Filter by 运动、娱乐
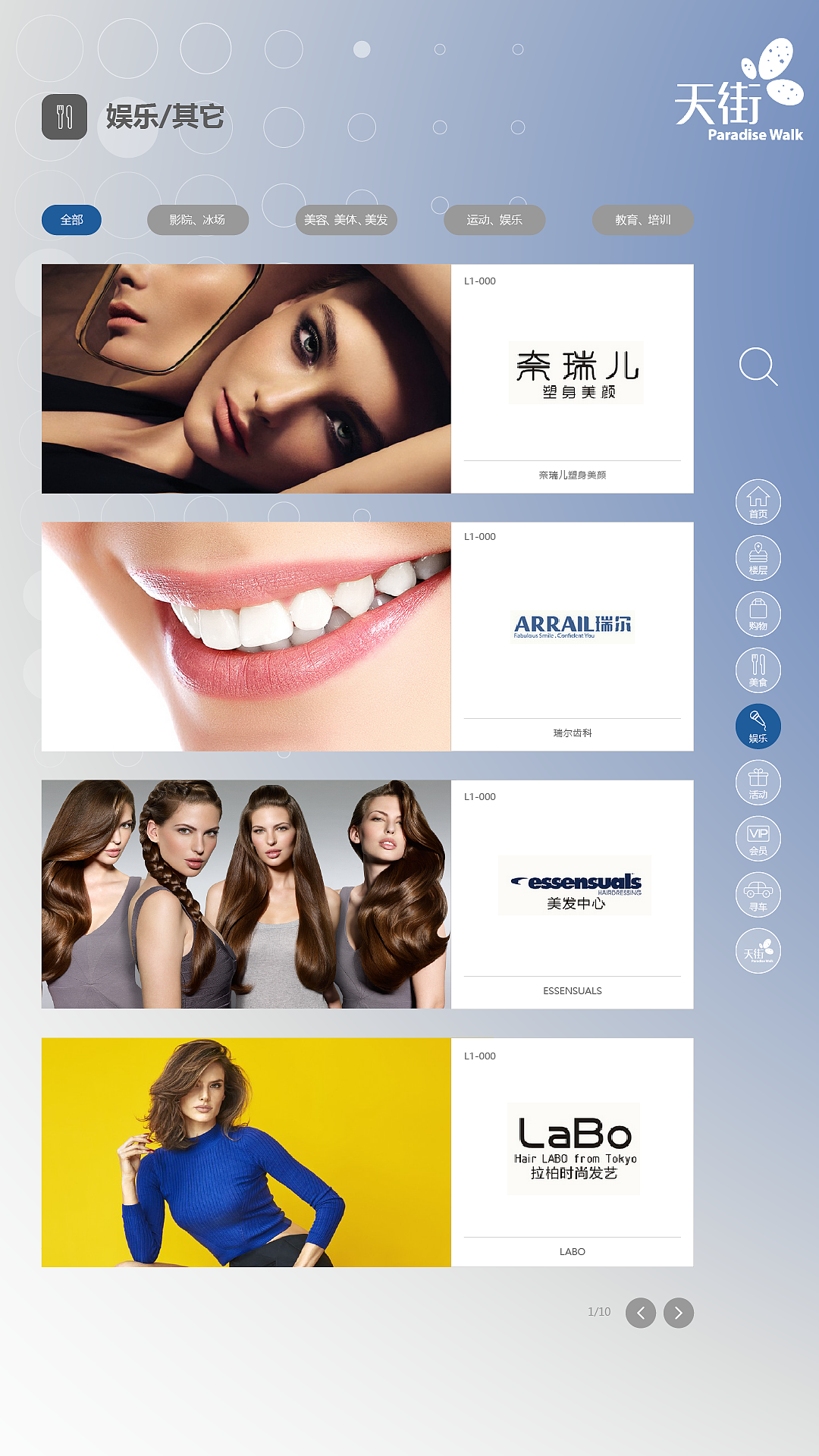Viewport: 819px width, 1456px height. [494, 220]
